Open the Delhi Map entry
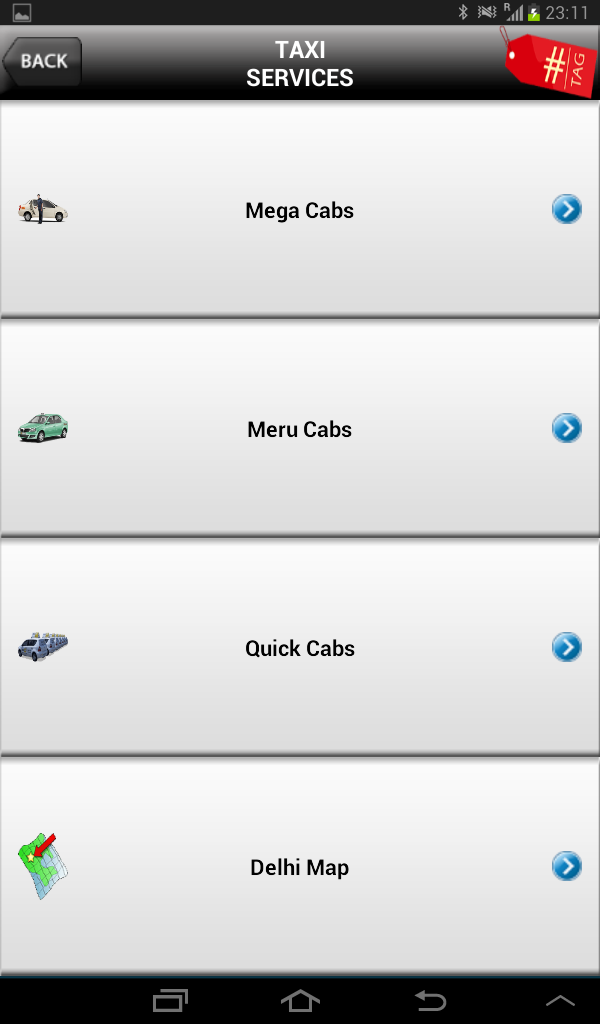This screenshot has width=600, height=1024. (300, 867)
